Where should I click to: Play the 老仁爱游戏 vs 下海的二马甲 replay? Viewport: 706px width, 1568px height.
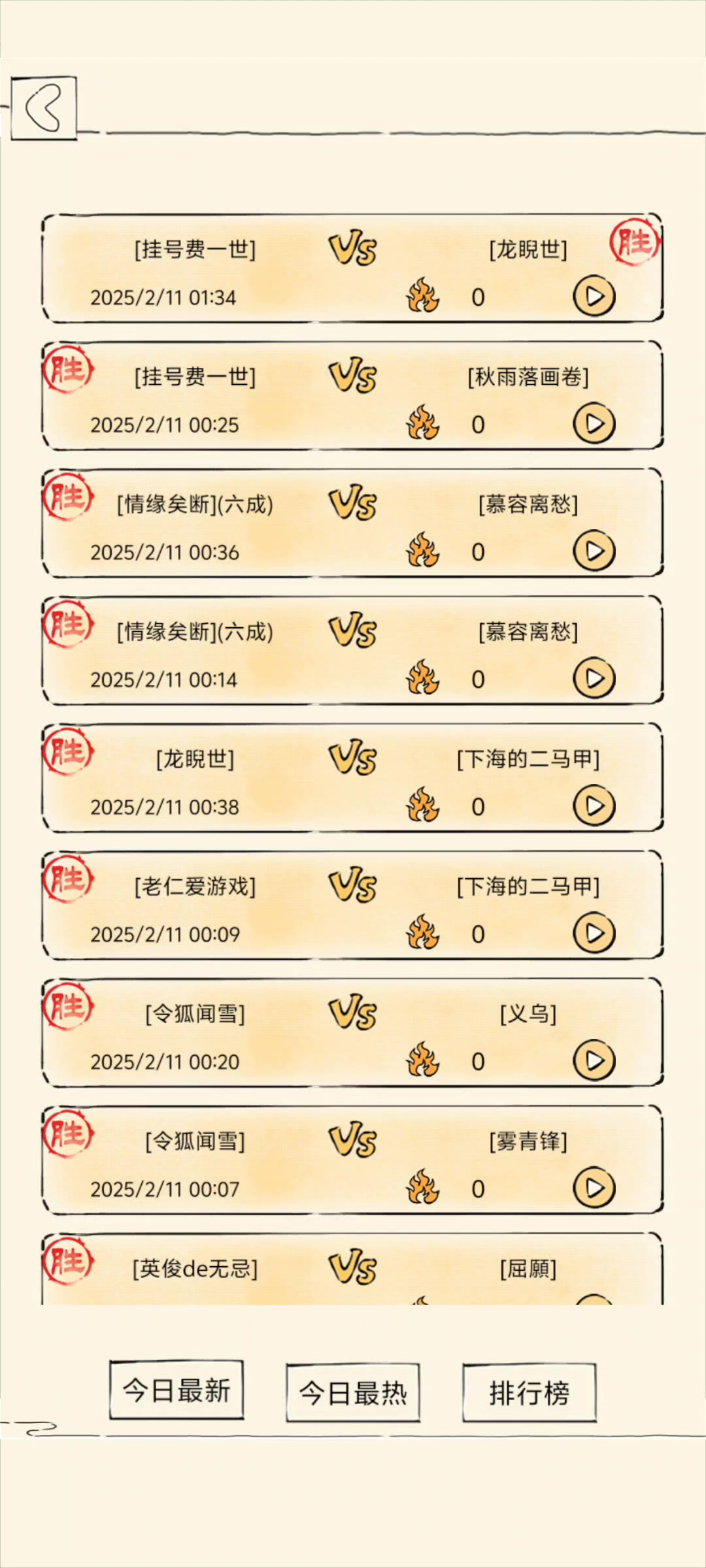pyautogui.click(x=594, y=934)
